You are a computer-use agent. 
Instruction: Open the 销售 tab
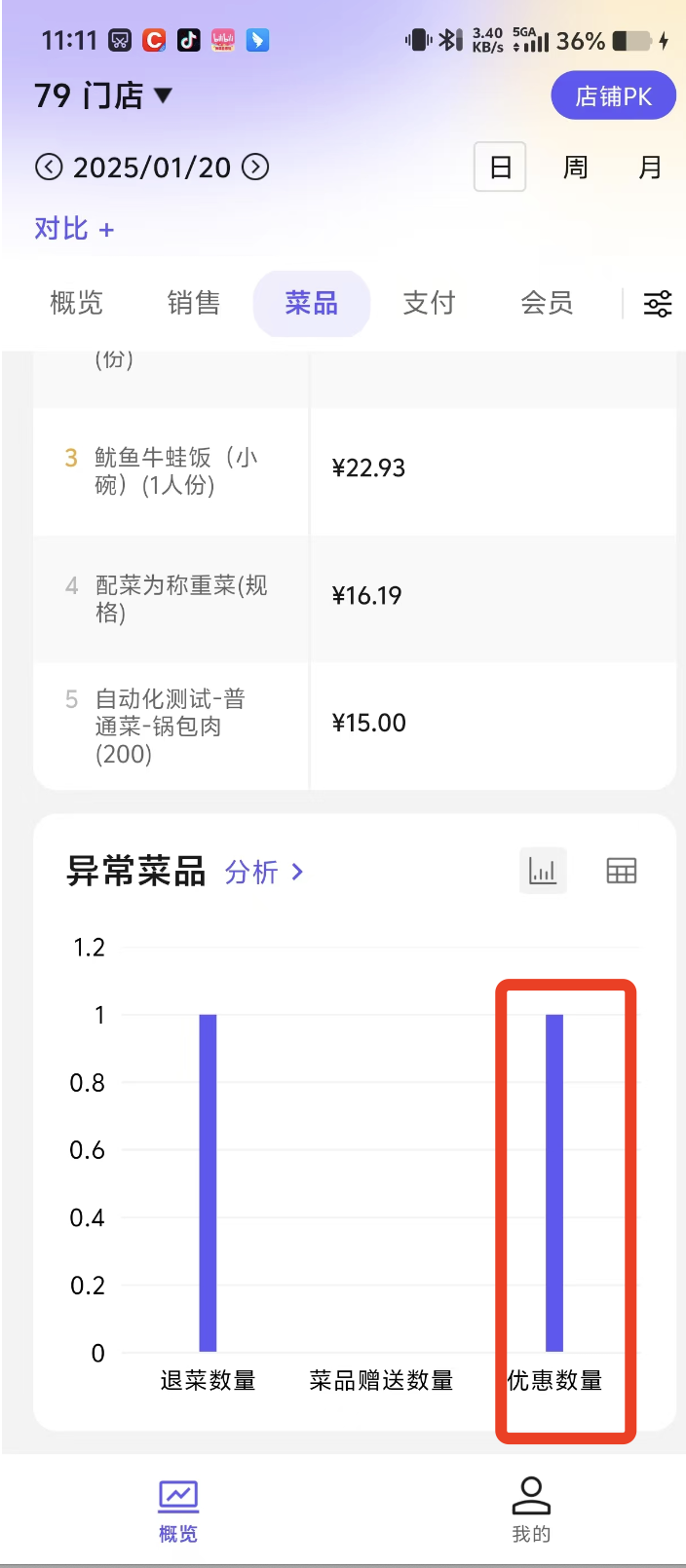tap(194, 303)
